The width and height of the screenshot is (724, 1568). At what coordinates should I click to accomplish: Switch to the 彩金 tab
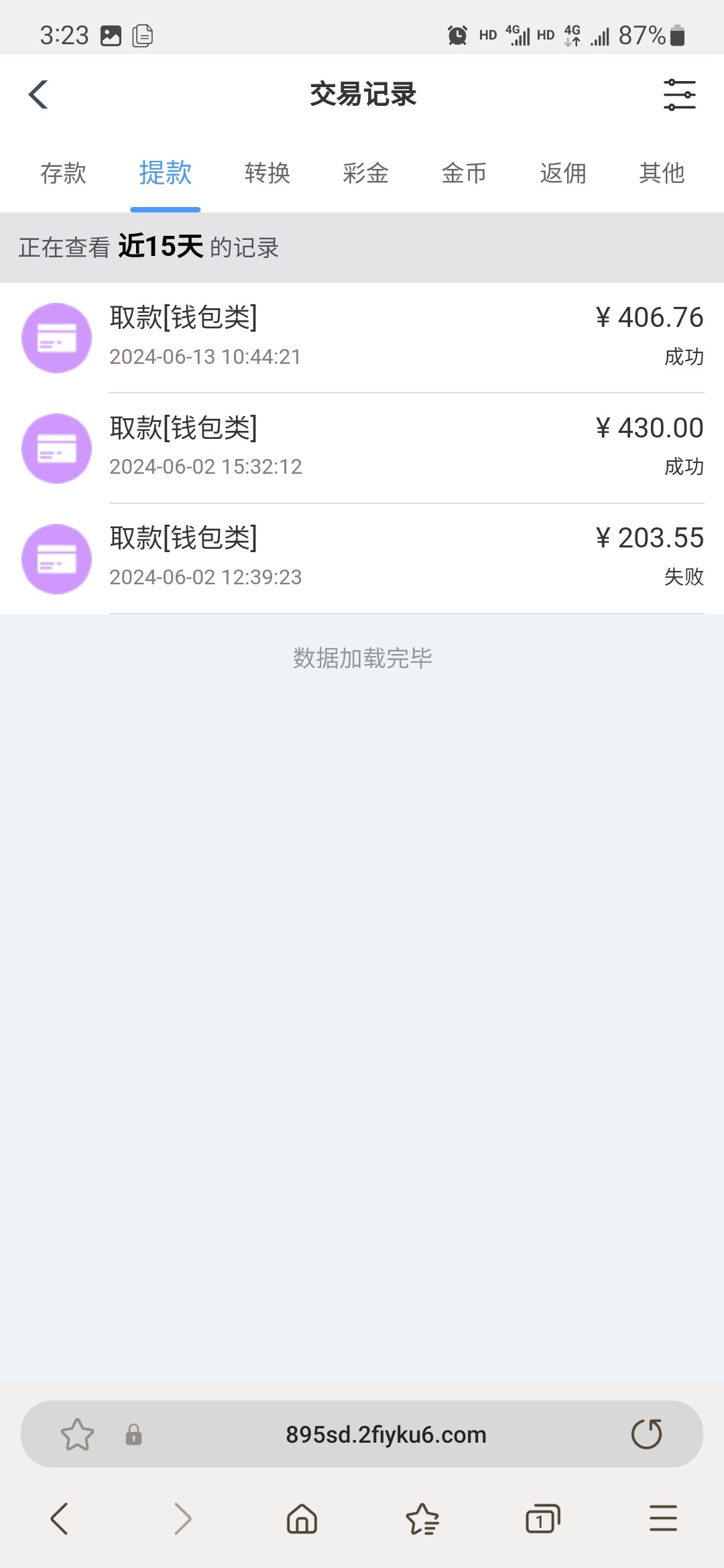click(365, 174)
